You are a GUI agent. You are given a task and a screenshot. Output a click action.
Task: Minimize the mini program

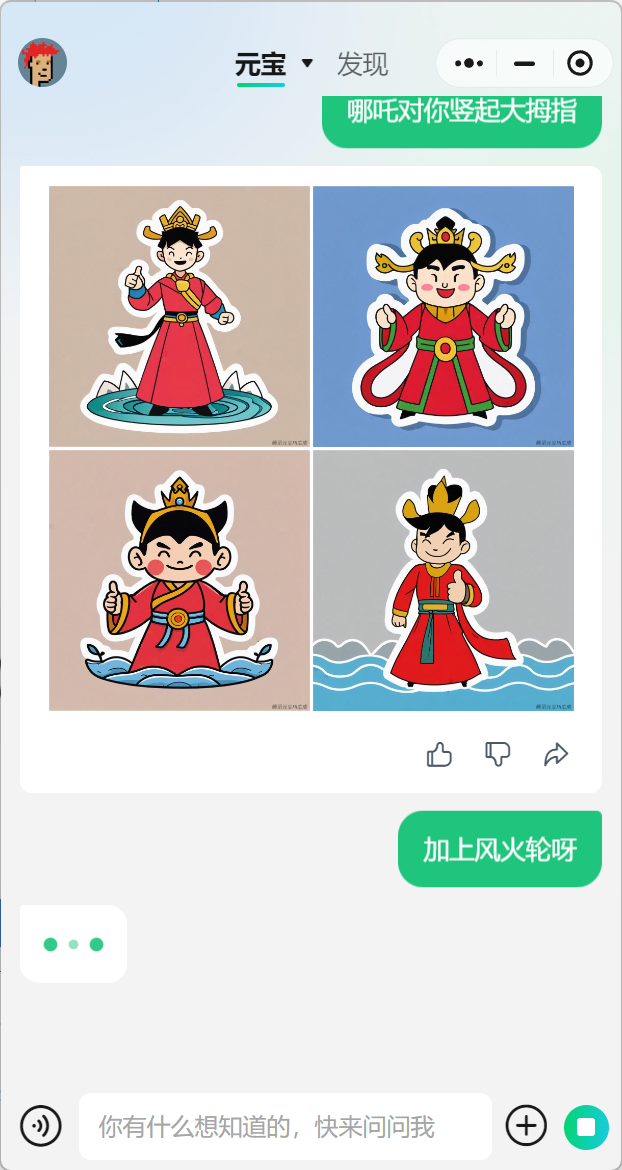[524, 64]
